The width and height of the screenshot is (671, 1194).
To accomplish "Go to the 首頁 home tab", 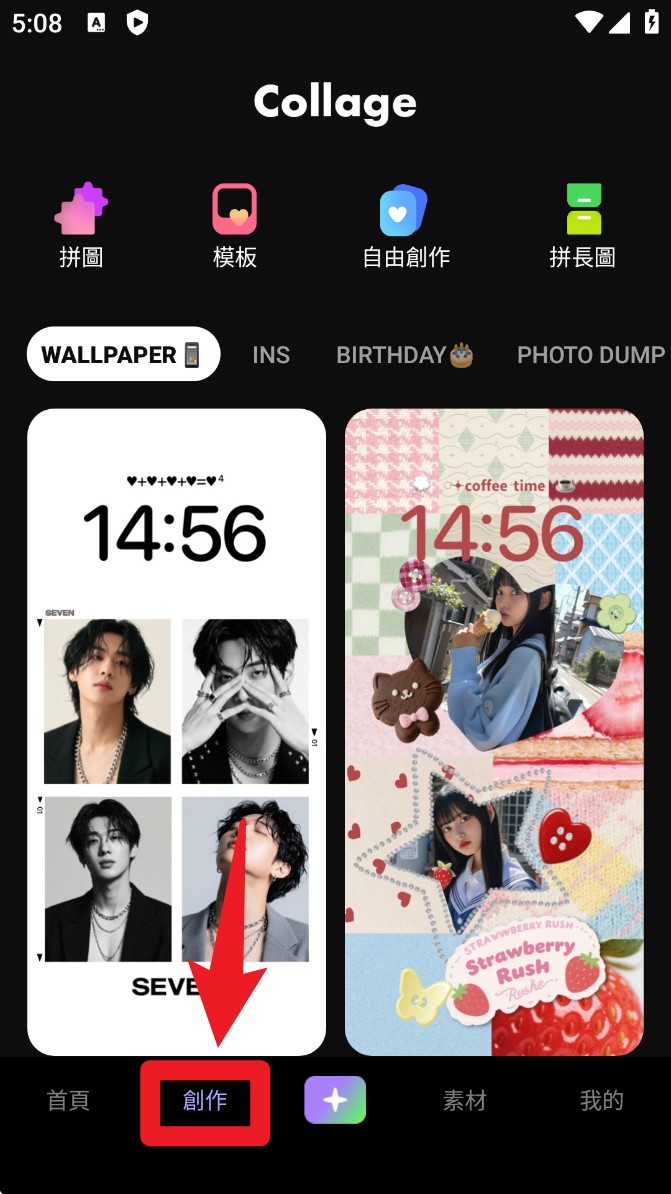I will click(68, 1101).
